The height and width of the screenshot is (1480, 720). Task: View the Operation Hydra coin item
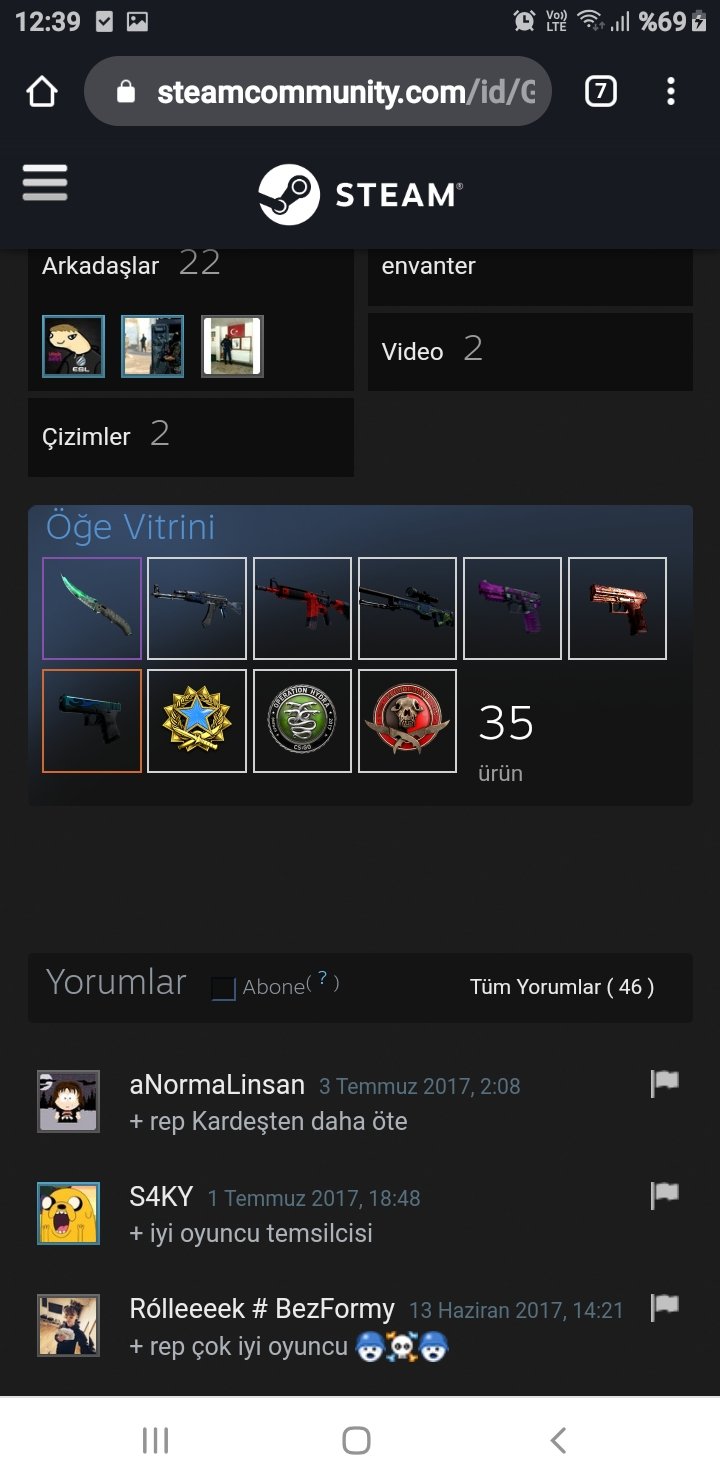(x=302, y=721)
